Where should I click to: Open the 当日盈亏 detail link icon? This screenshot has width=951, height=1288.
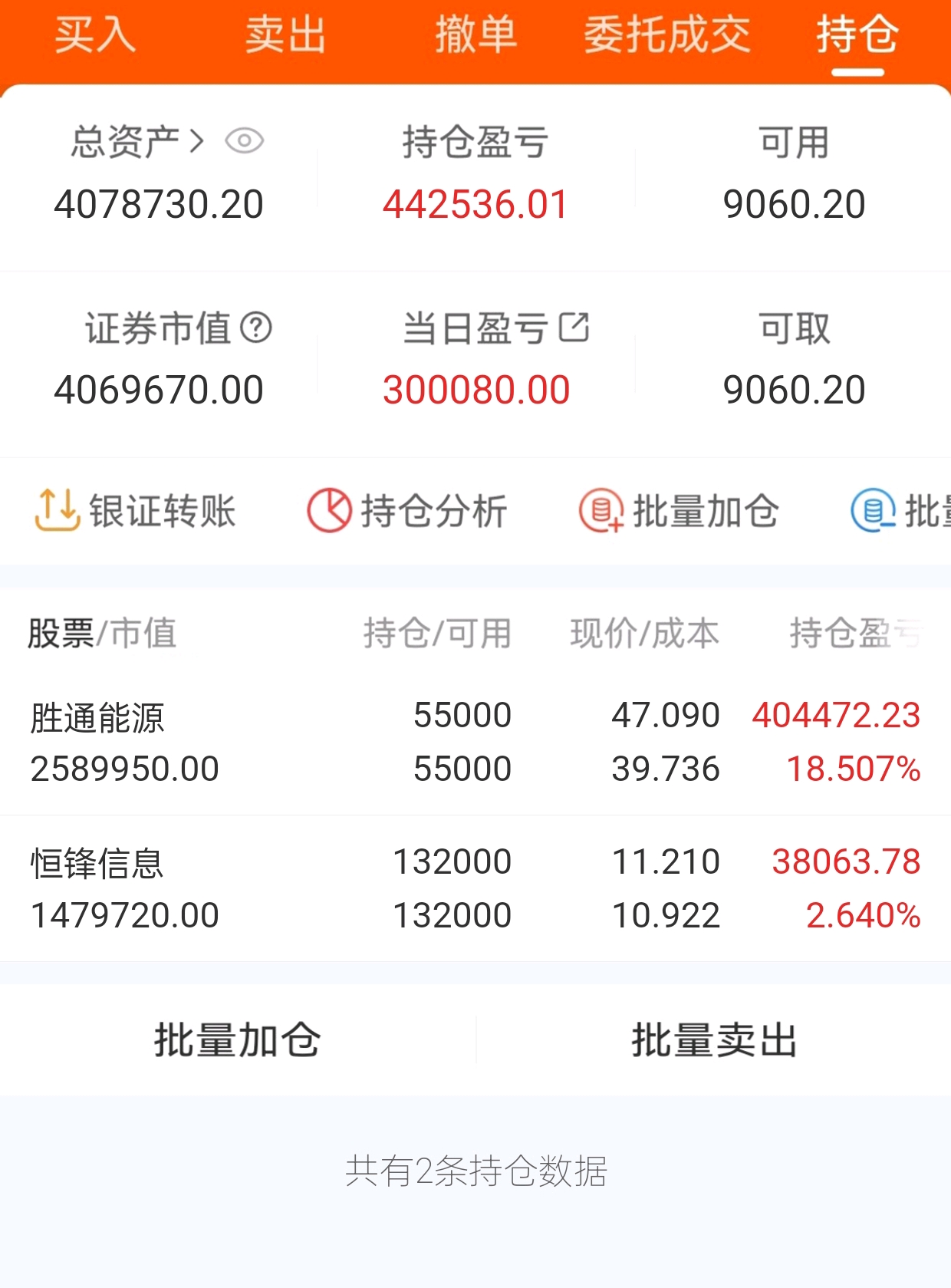click(574, 327)
